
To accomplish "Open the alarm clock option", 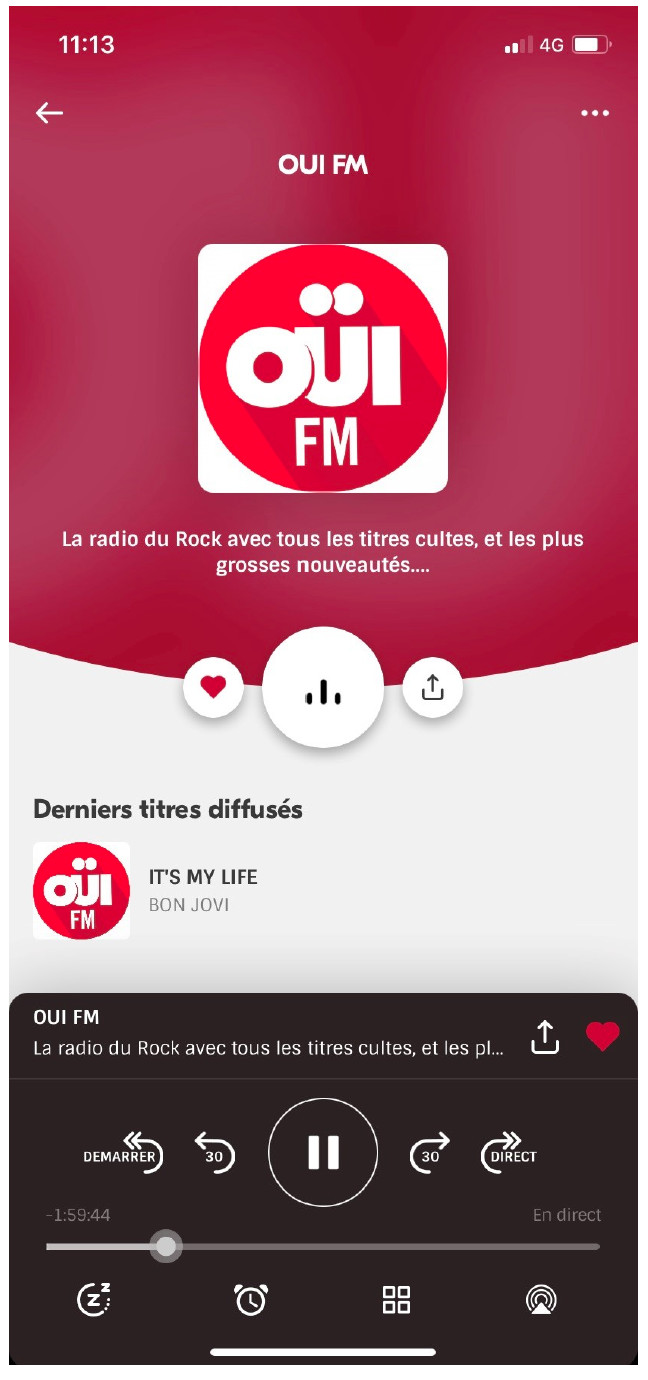I will (x=250, y=1299).
